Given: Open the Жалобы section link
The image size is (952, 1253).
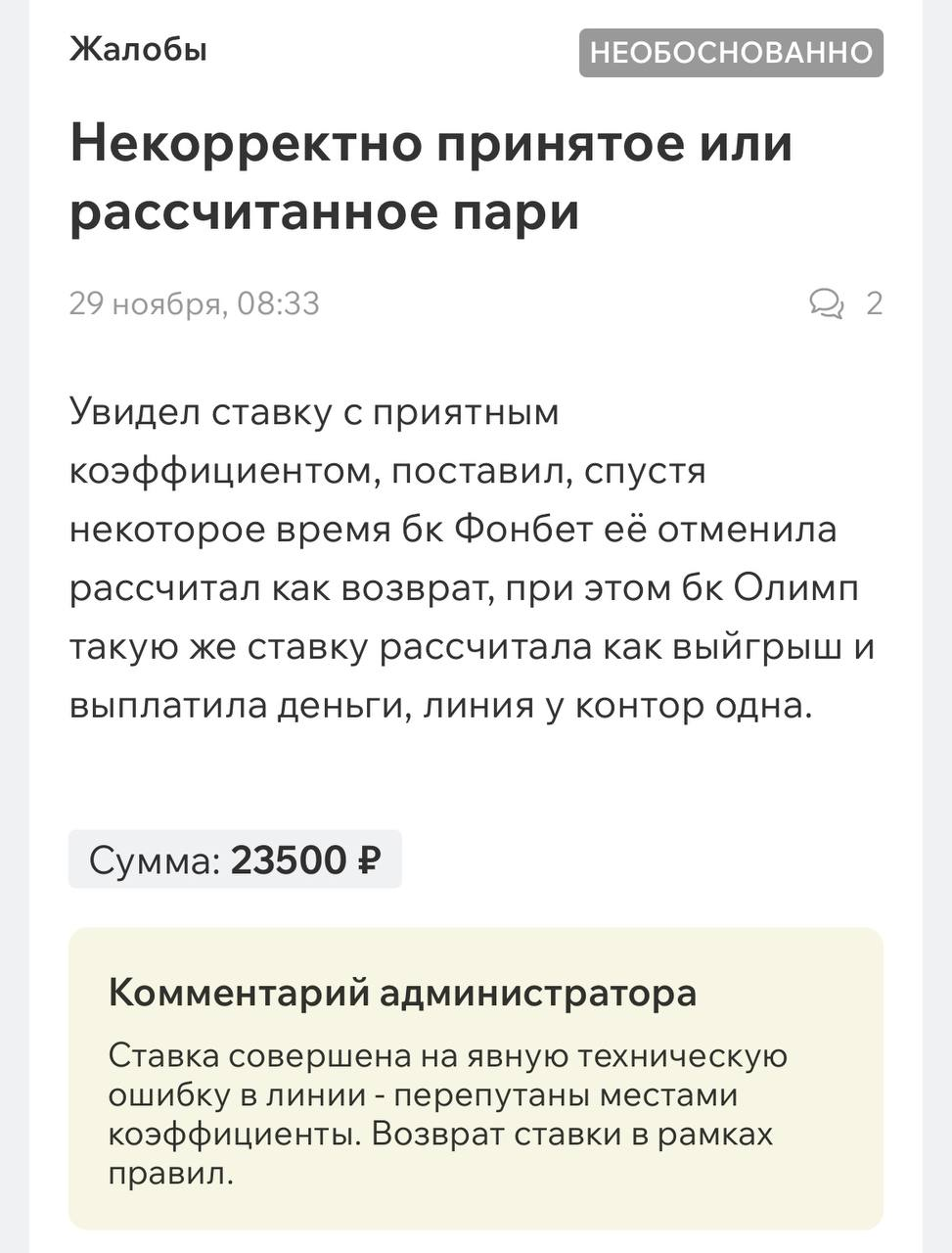Looking at the screenshot, I should click(138, 49).
